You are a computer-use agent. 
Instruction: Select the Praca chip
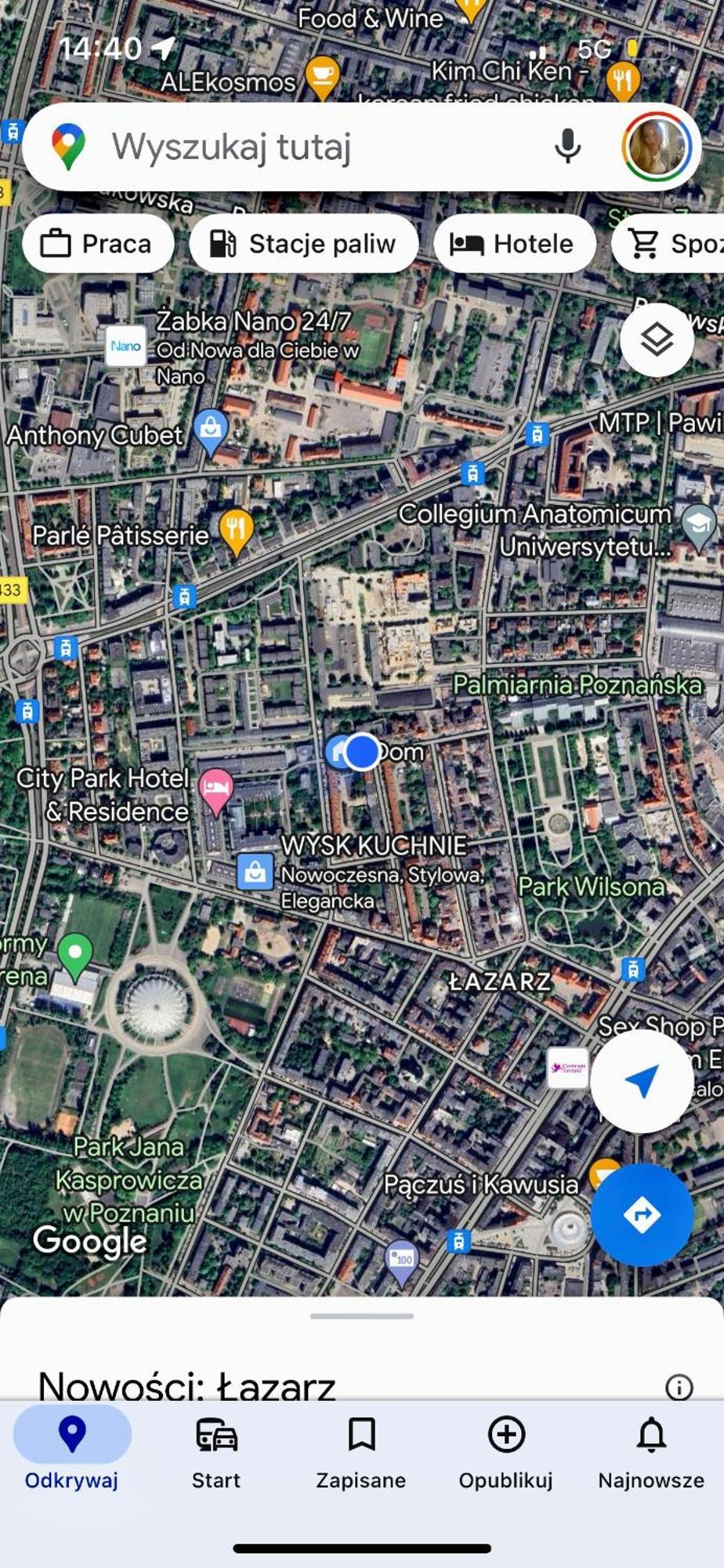98,244
